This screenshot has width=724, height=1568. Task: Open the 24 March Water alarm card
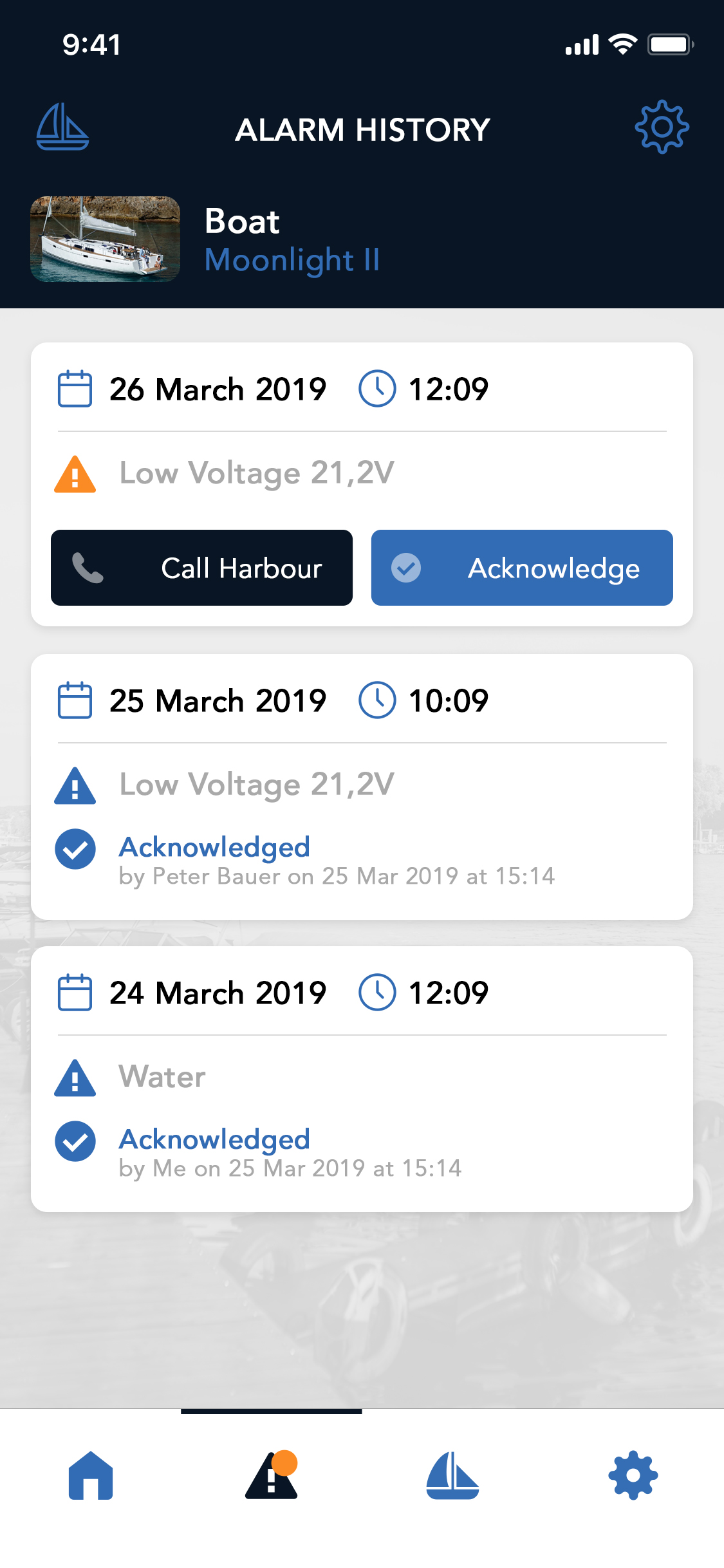[x=362, y=1079]
